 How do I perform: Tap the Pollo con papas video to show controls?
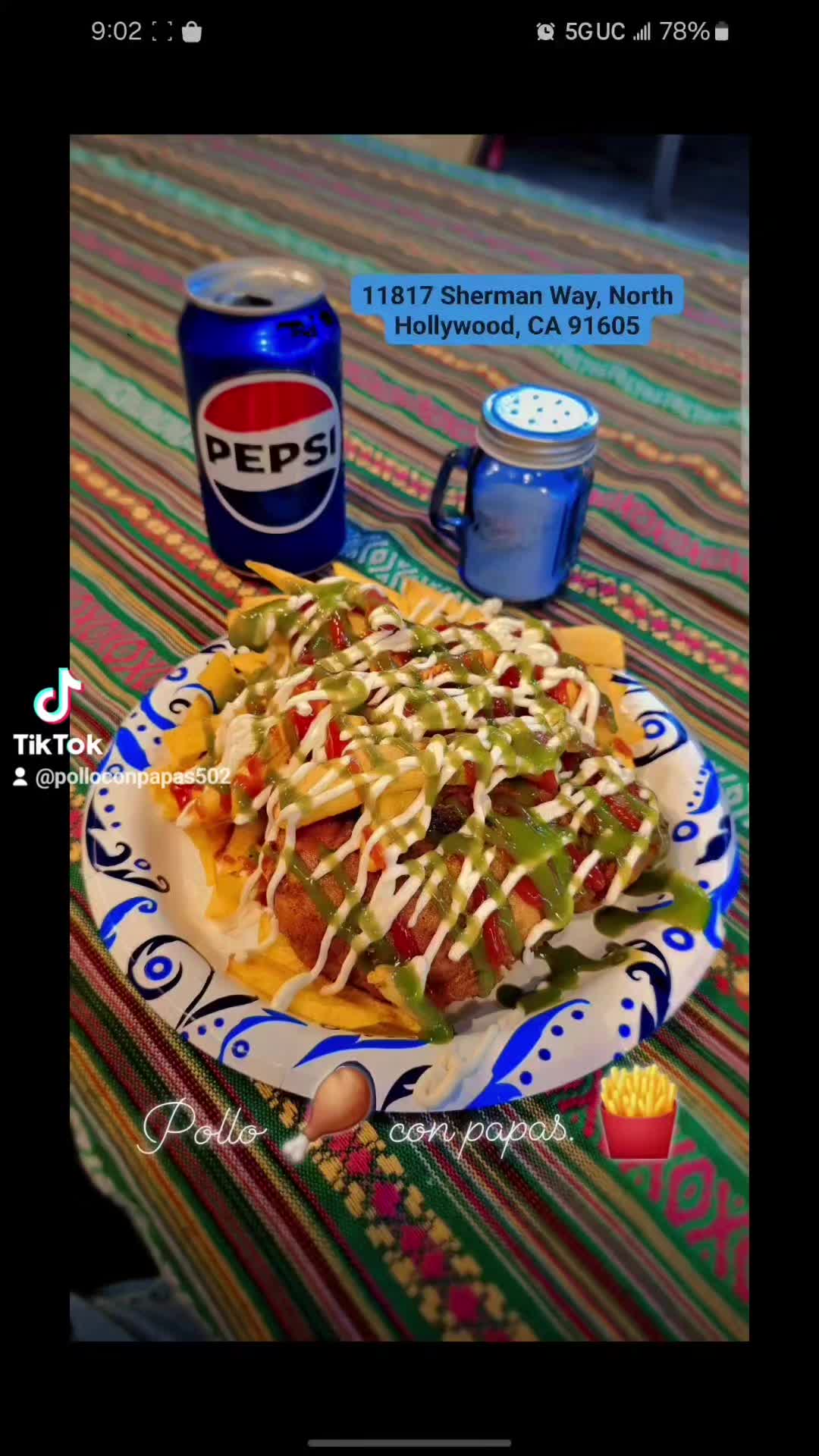click(409, 738)
